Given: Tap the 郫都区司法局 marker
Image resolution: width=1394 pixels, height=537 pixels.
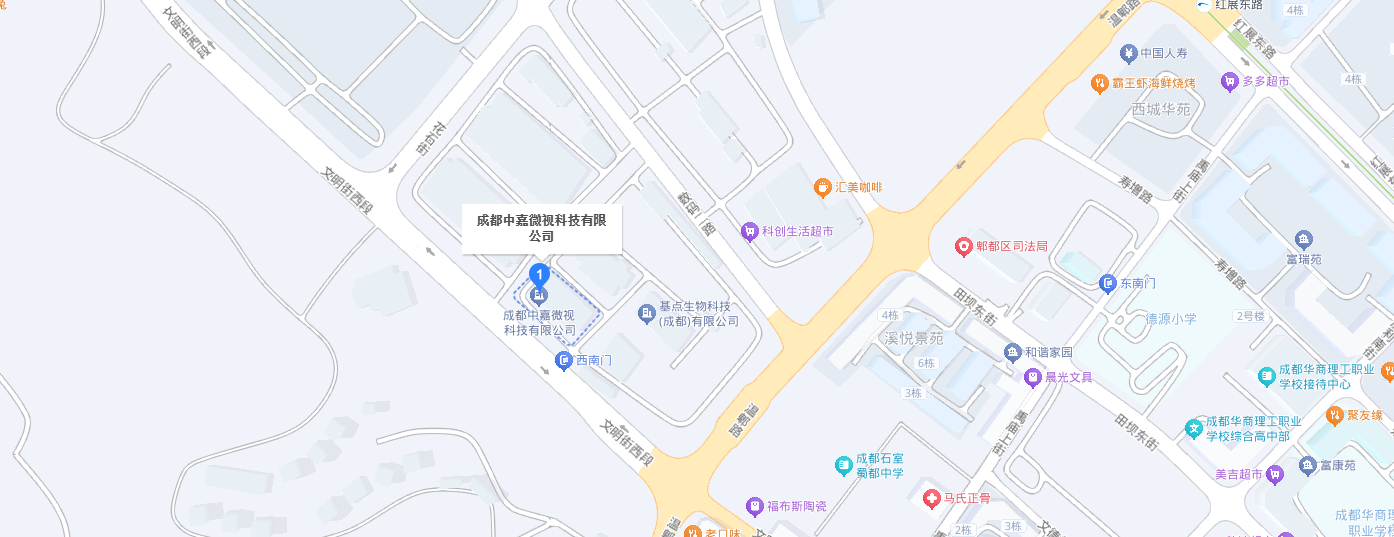Looking at the screenshot, I should coord(964,246).
